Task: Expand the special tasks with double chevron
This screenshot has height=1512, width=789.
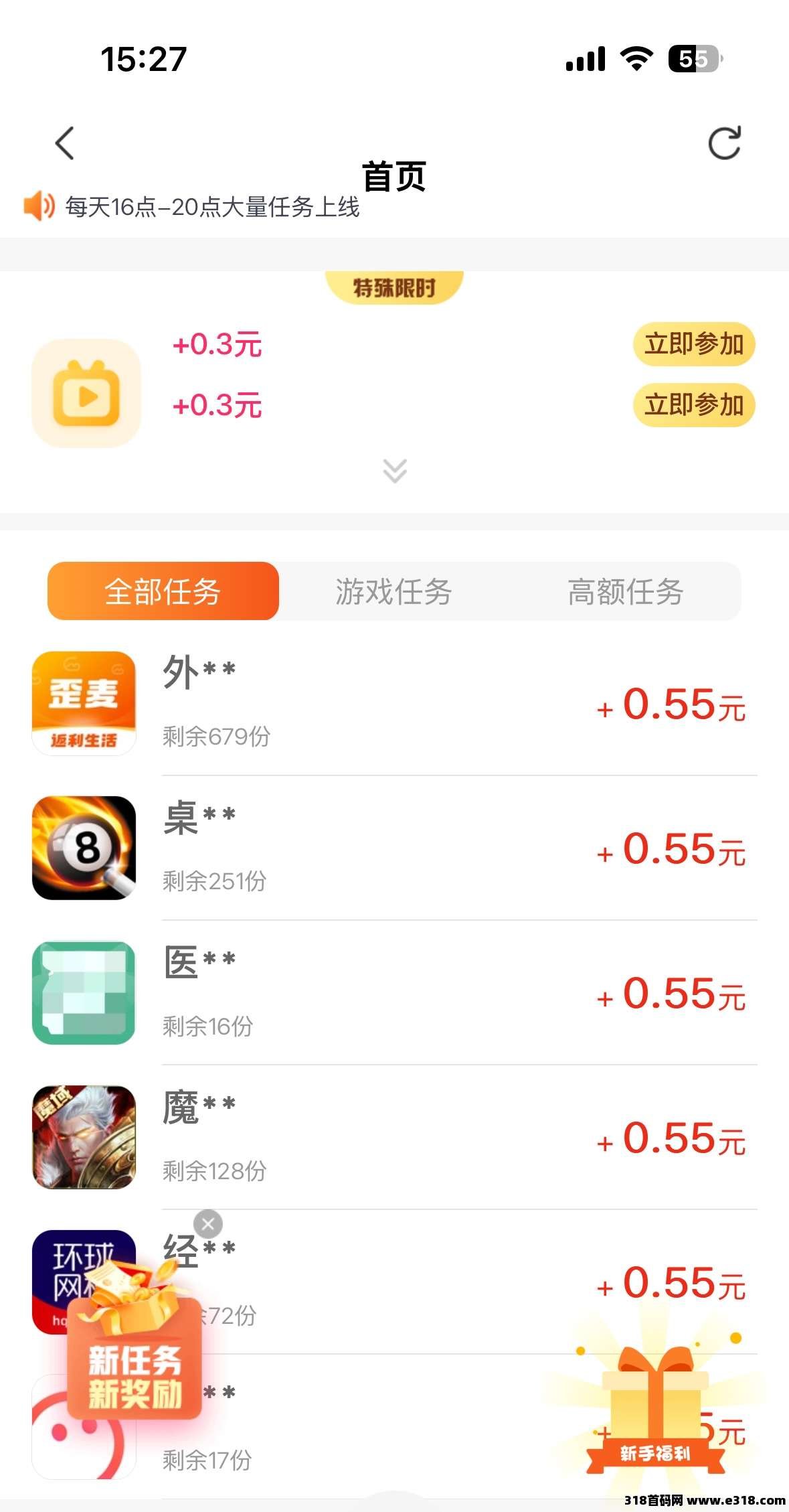Action: [394, 471]
